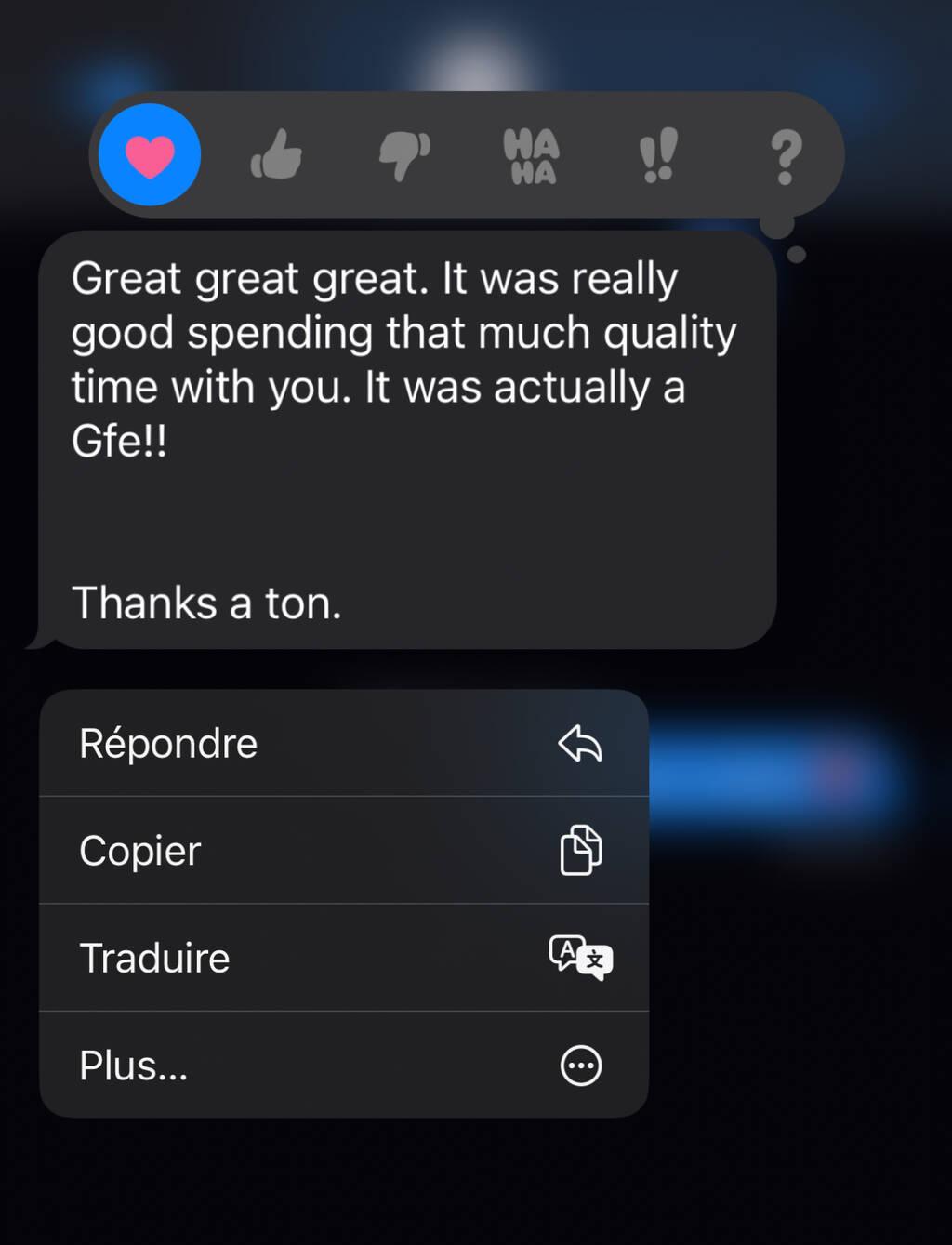Viewport: 952px width, 1245px height.
Task: Open Plus… for more options
Action: pyautogui.click(x=343, y=1065)
